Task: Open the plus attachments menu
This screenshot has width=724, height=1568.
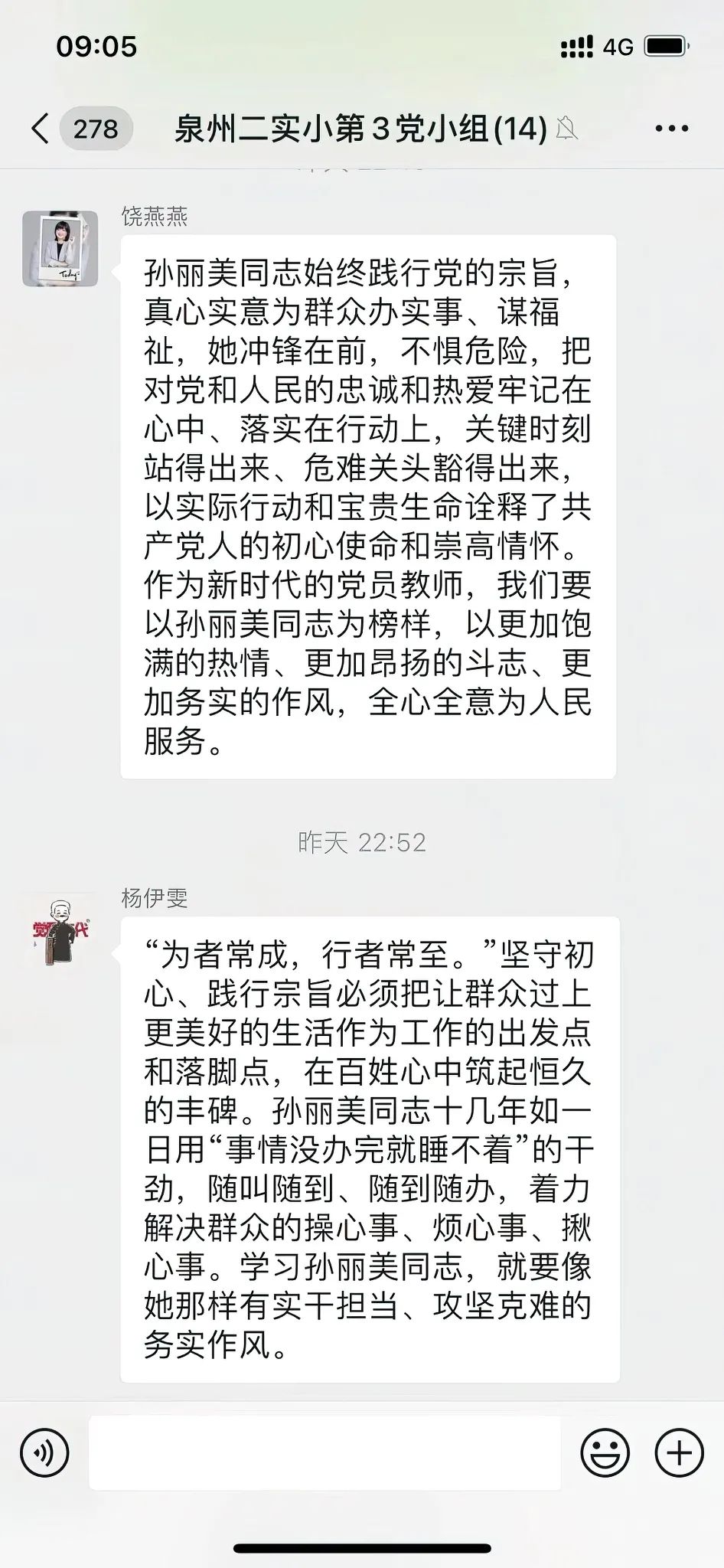Action: [678, 1452]
